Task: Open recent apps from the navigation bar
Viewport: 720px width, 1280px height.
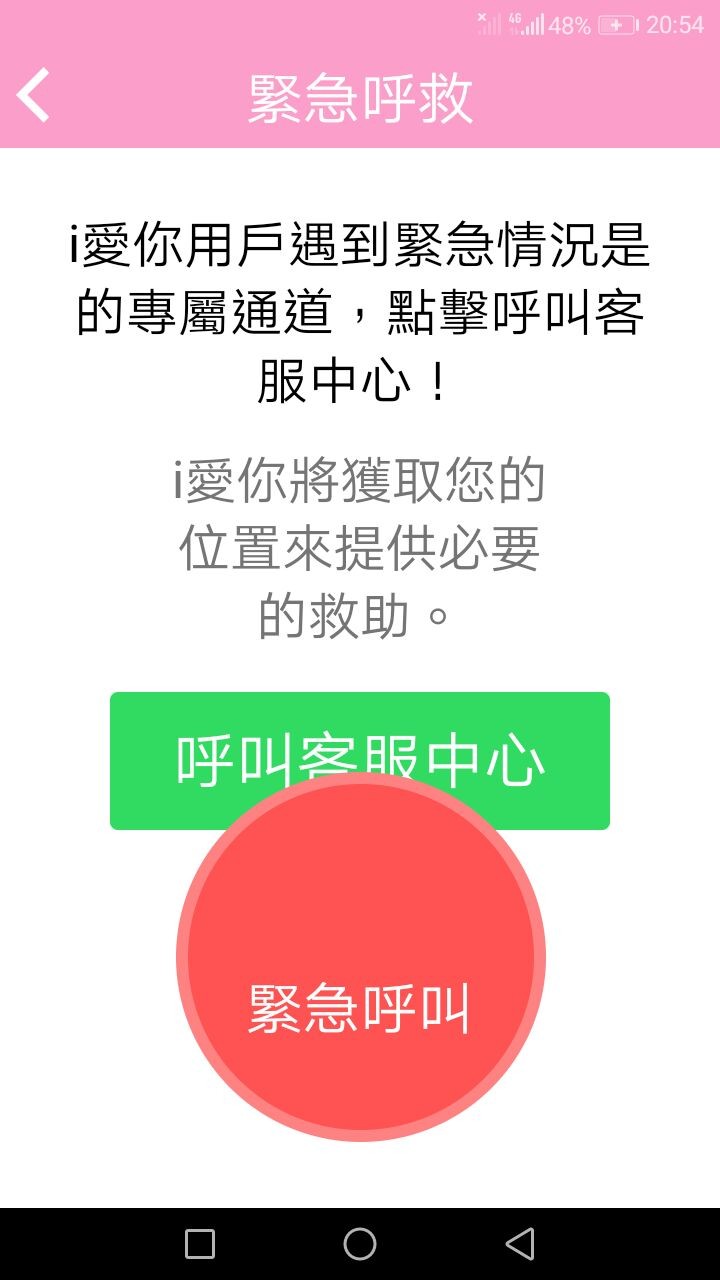Action: tap(200, 1244)
